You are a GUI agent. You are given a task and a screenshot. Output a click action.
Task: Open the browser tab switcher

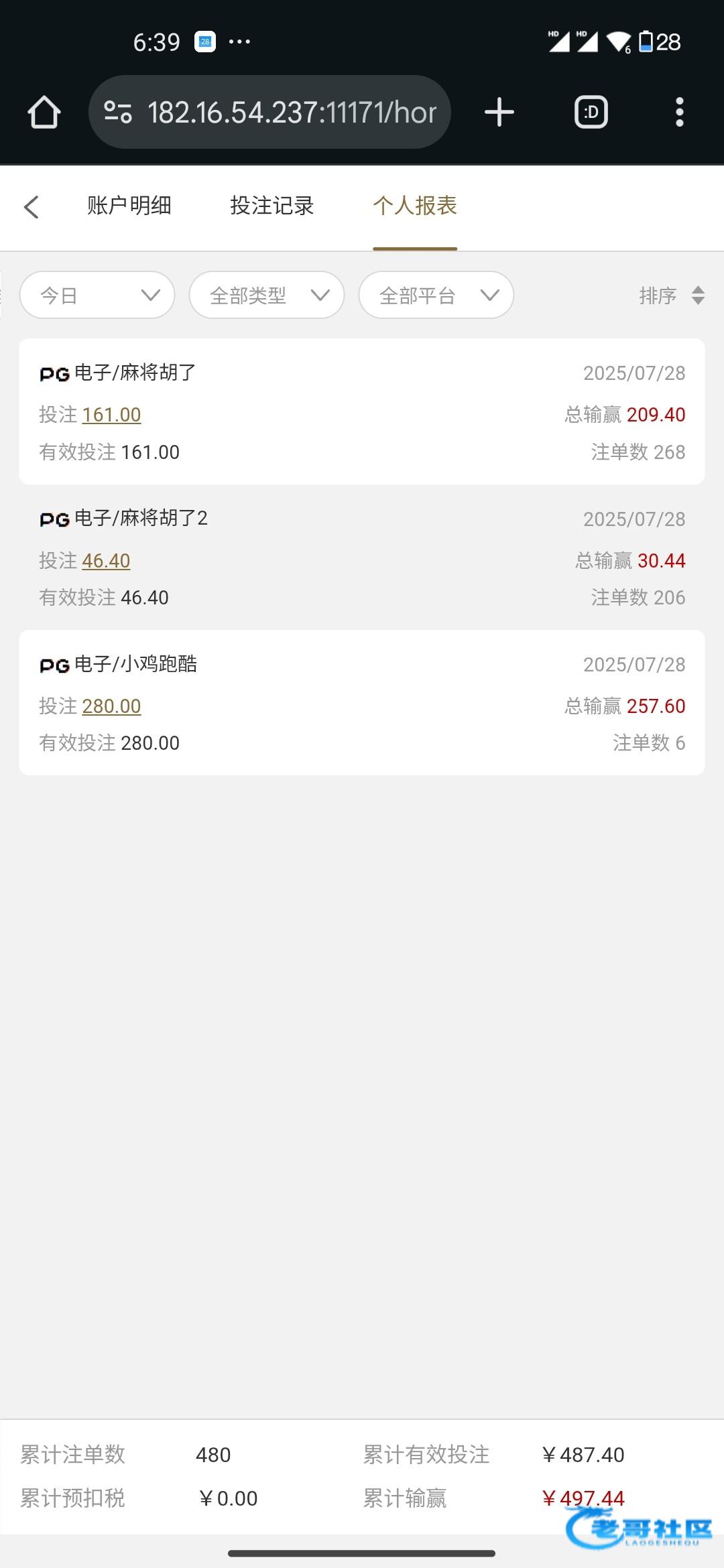click(591, 112)
